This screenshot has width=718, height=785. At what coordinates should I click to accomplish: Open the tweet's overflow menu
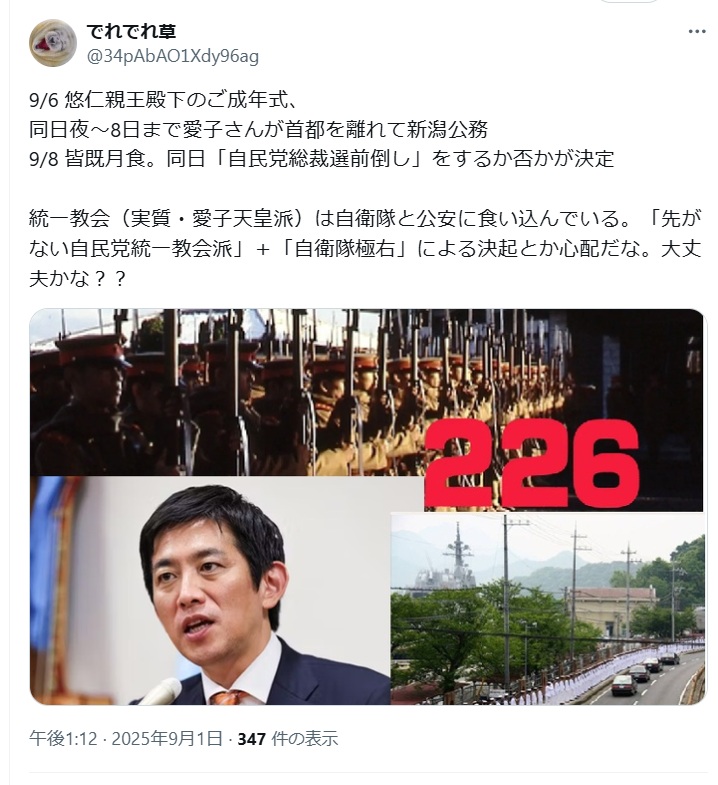696,32
